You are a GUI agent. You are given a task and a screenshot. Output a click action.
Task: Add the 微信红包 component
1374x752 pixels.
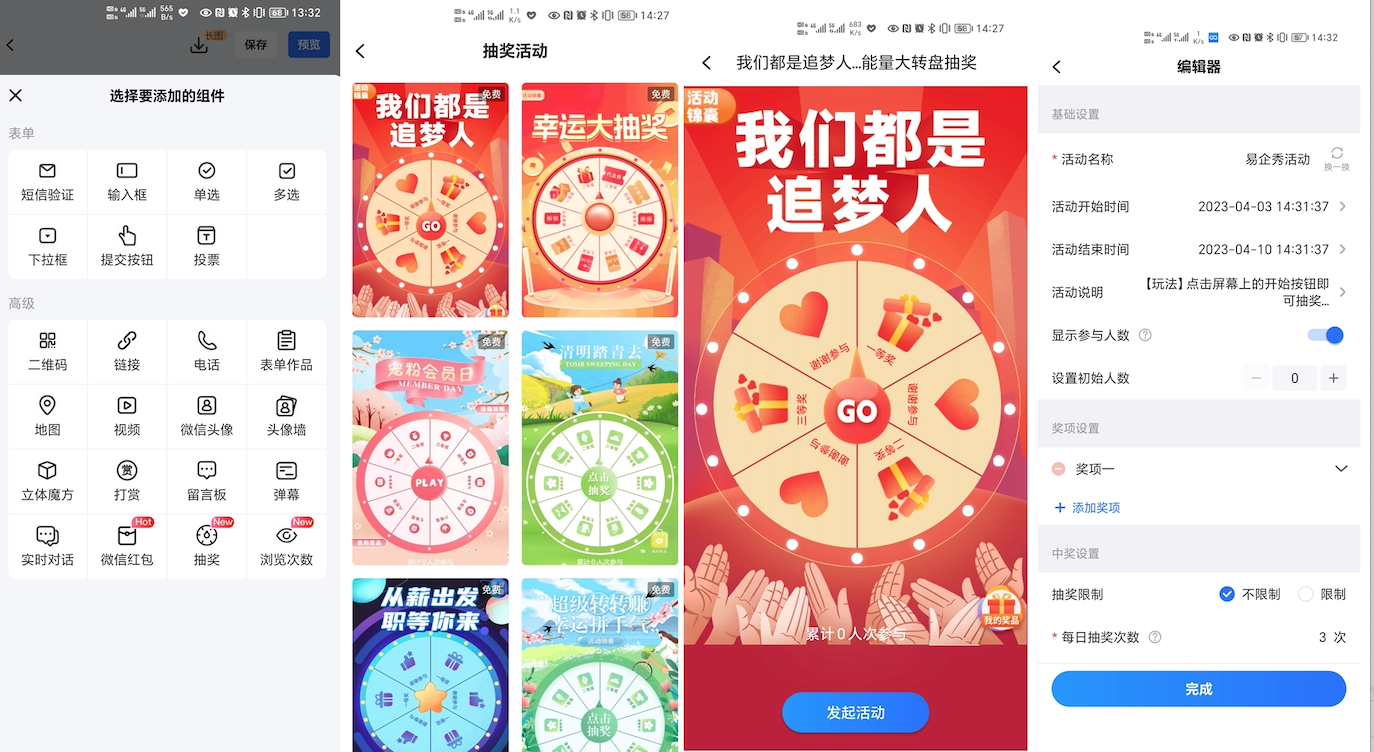(127, 546)
